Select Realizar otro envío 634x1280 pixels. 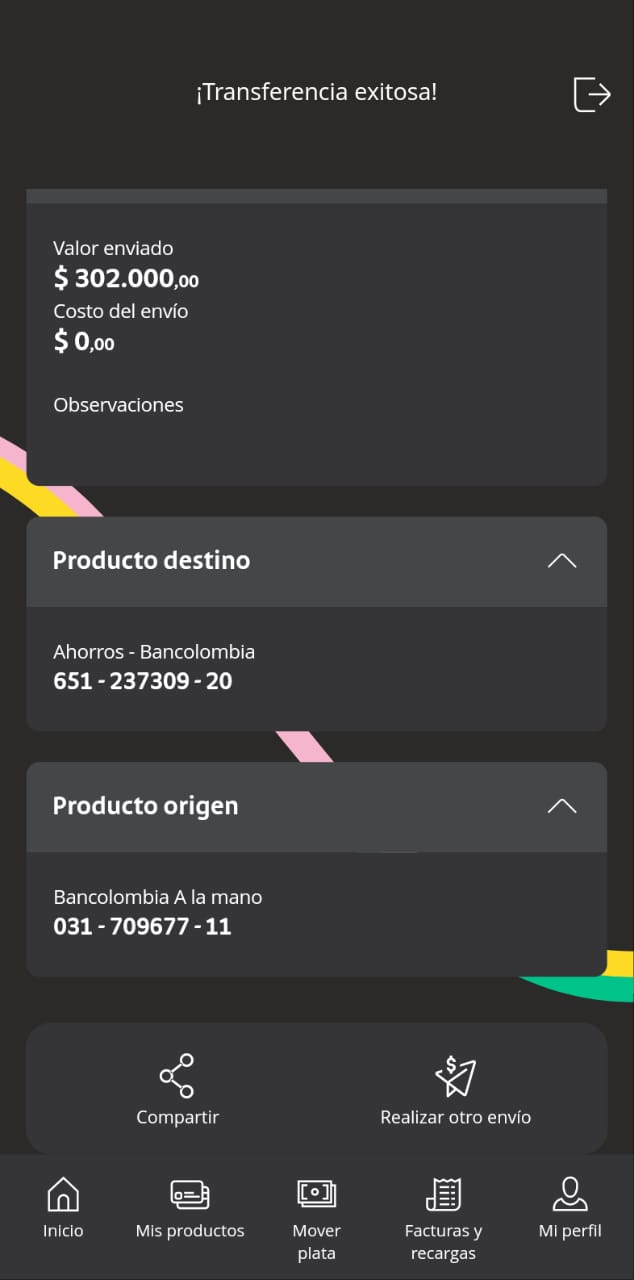[455, 1089]
